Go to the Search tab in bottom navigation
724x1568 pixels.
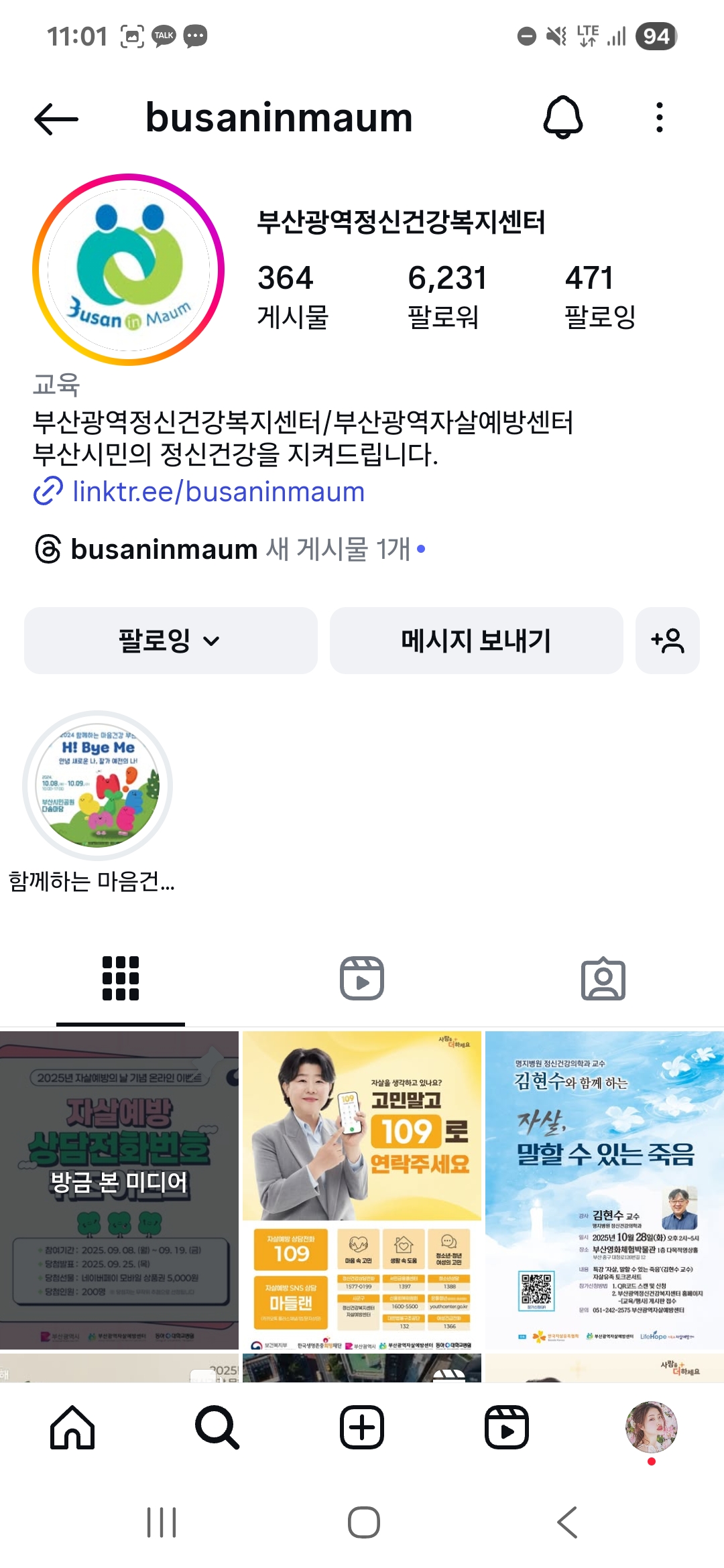click(x=217, y=1427)
